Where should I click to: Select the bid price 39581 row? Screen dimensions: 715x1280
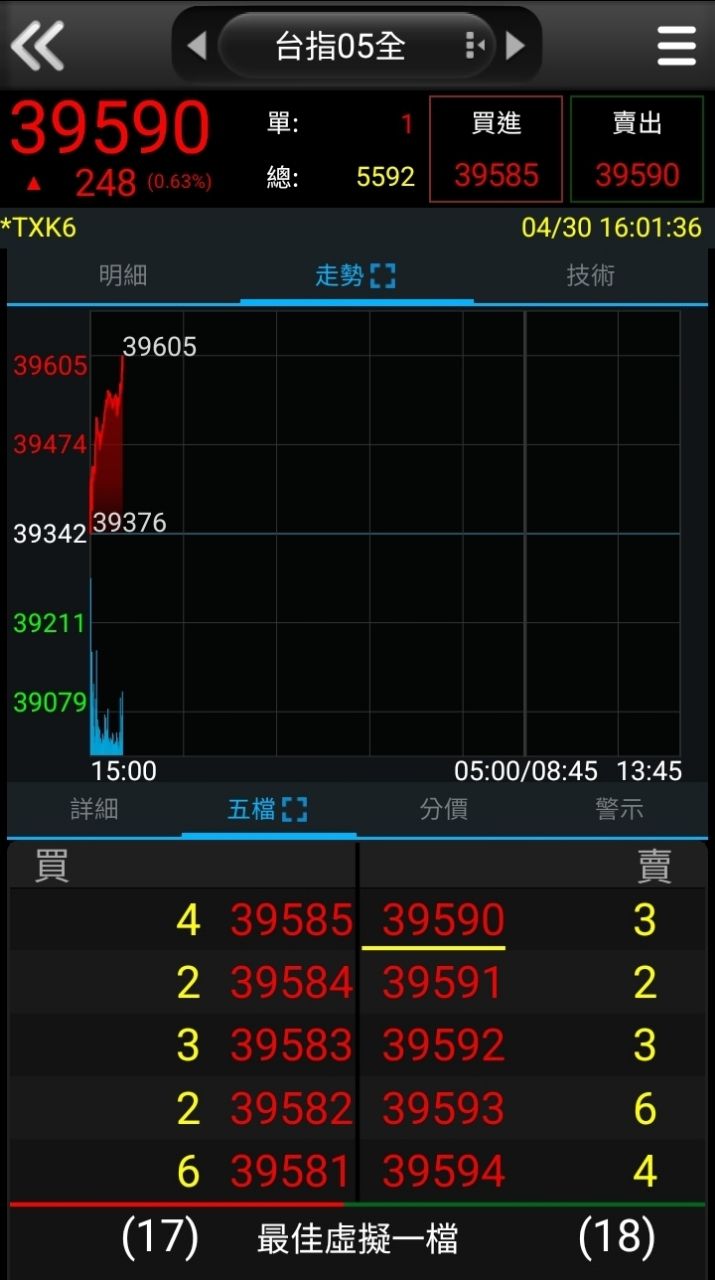coord(182,1171)
